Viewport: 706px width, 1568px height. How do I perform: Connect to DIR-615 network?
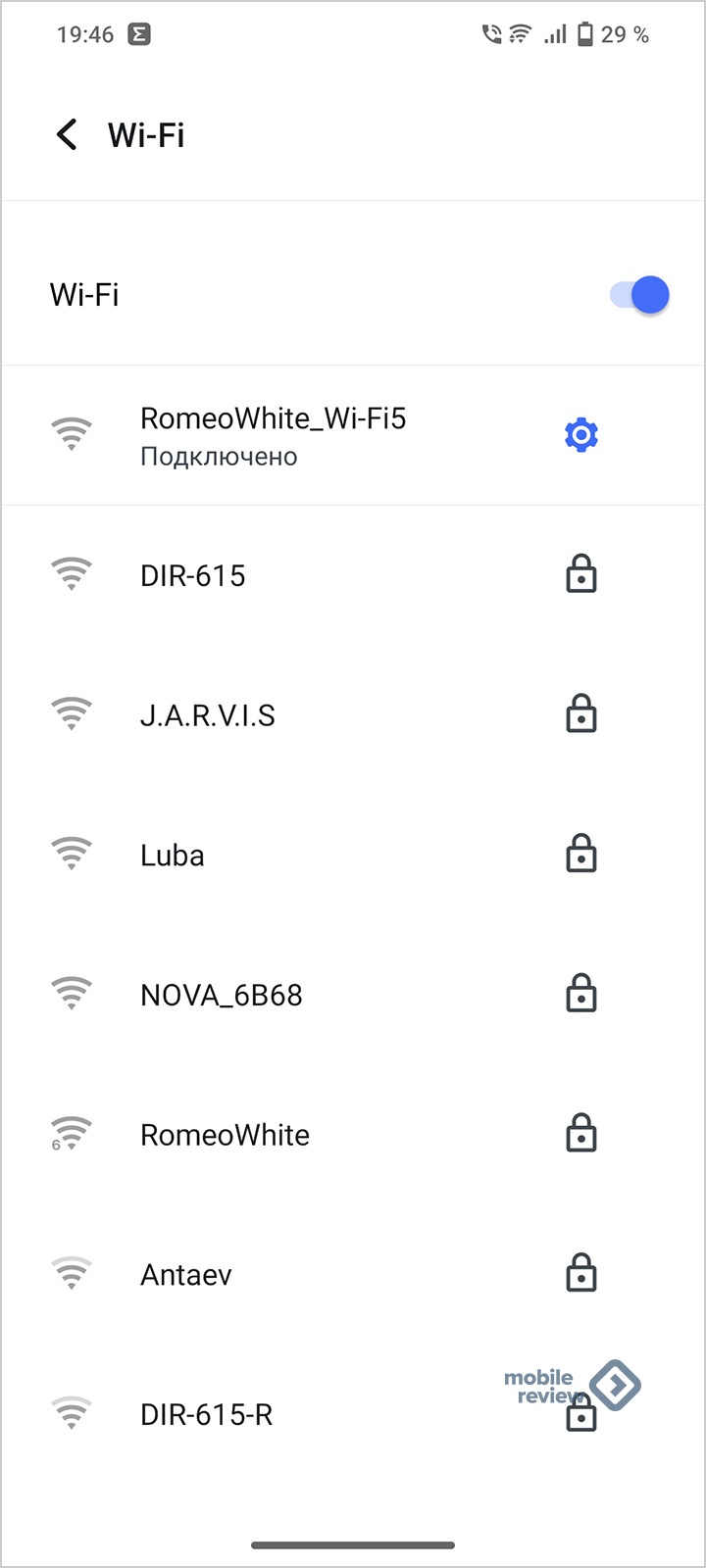tap(193, 575)
